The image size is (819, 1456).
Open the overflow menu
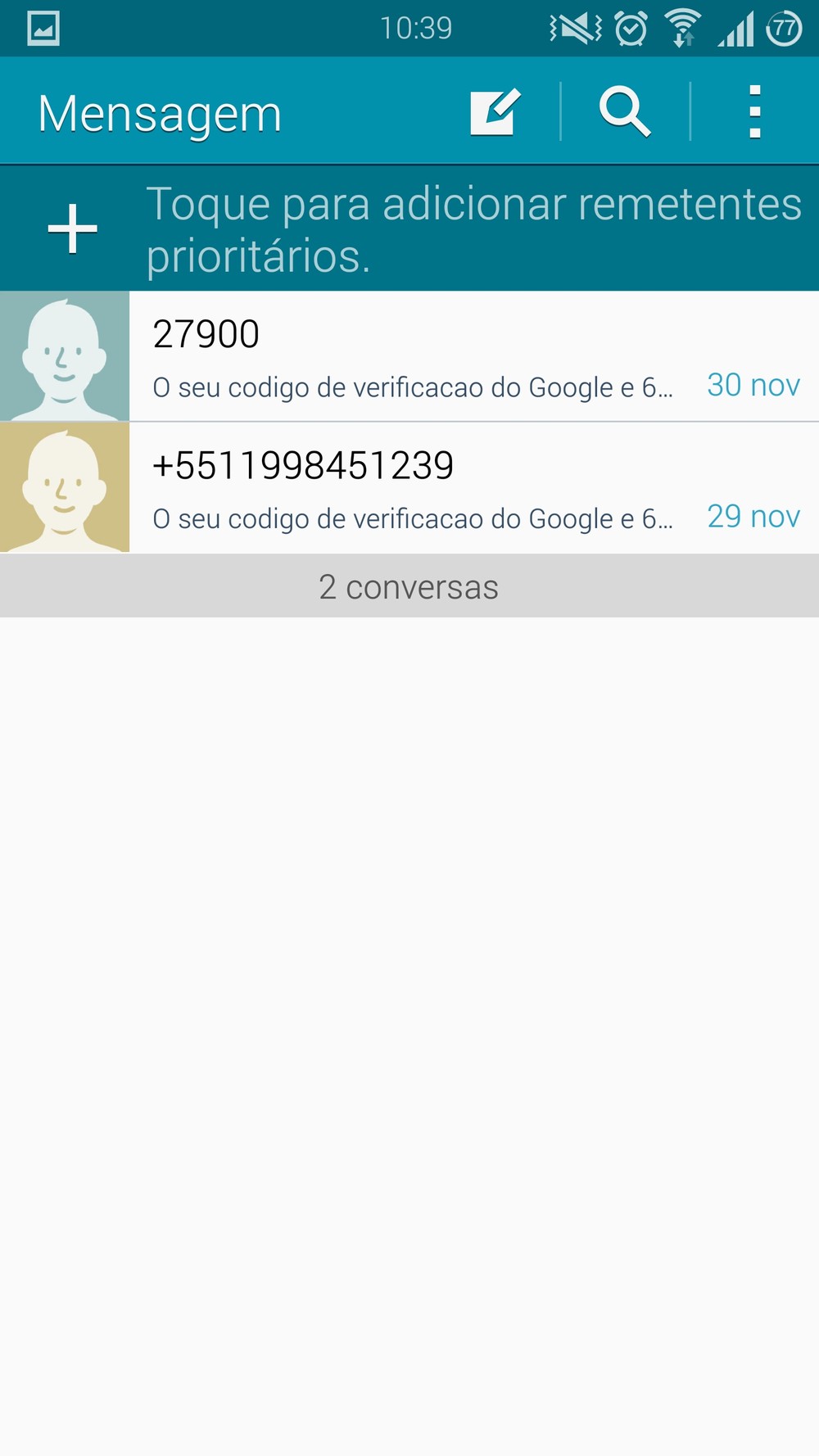pos(754,111)
